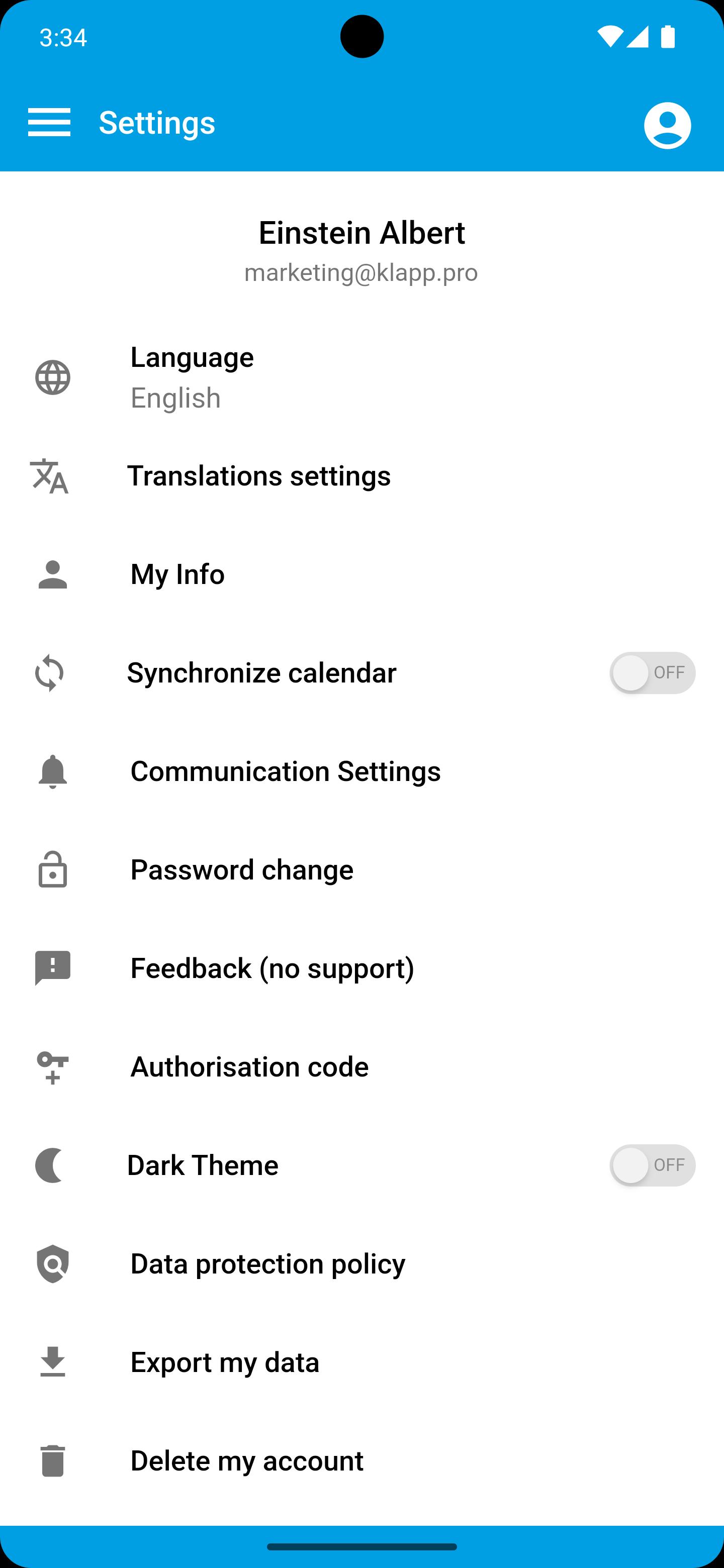This screenshot has width=724, height=1568.
Task: Open the hamburger drawer menu
Action: point(49,122)
